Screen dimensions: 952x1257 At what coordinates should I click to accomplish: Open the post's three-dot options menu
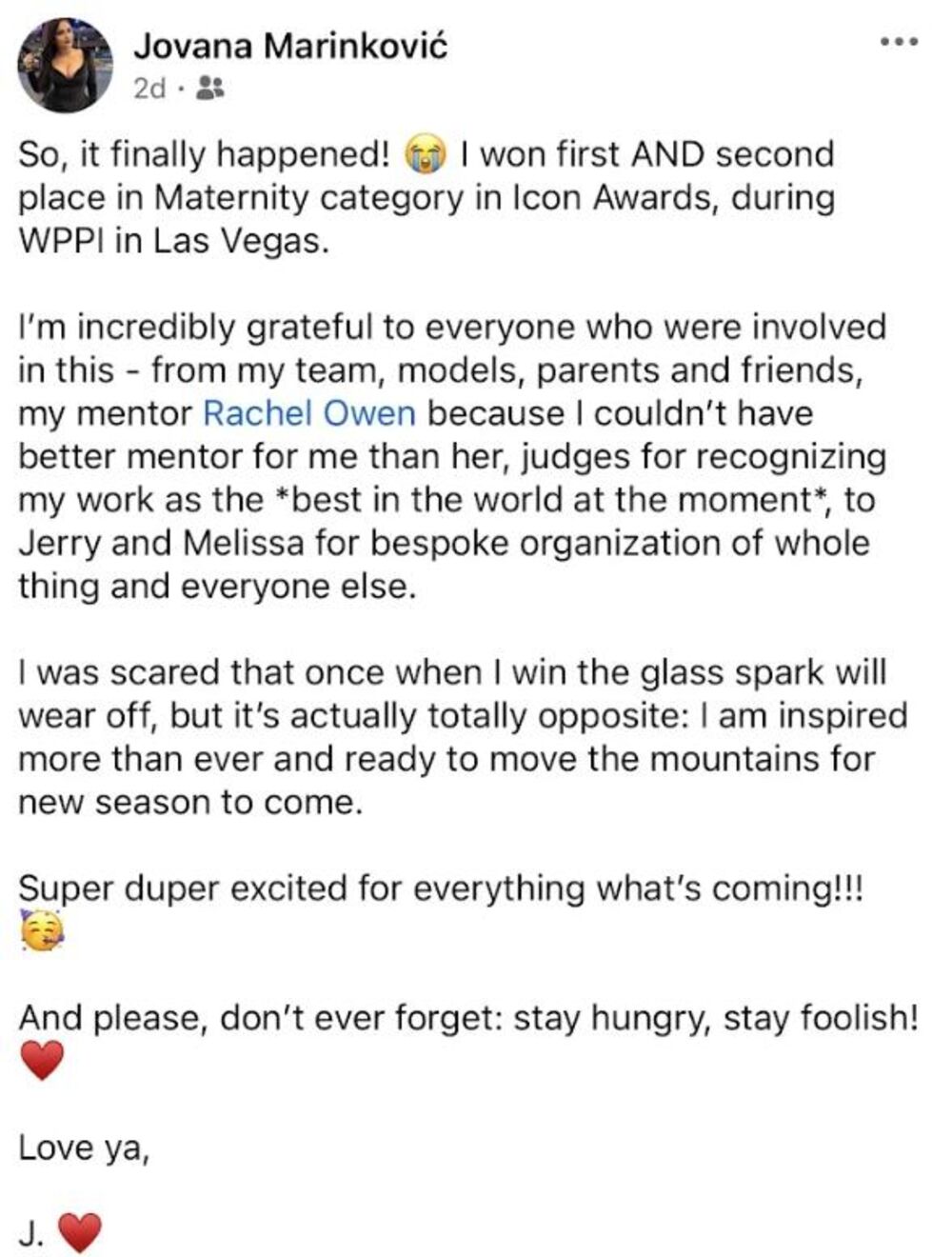[x=899, y=42]
